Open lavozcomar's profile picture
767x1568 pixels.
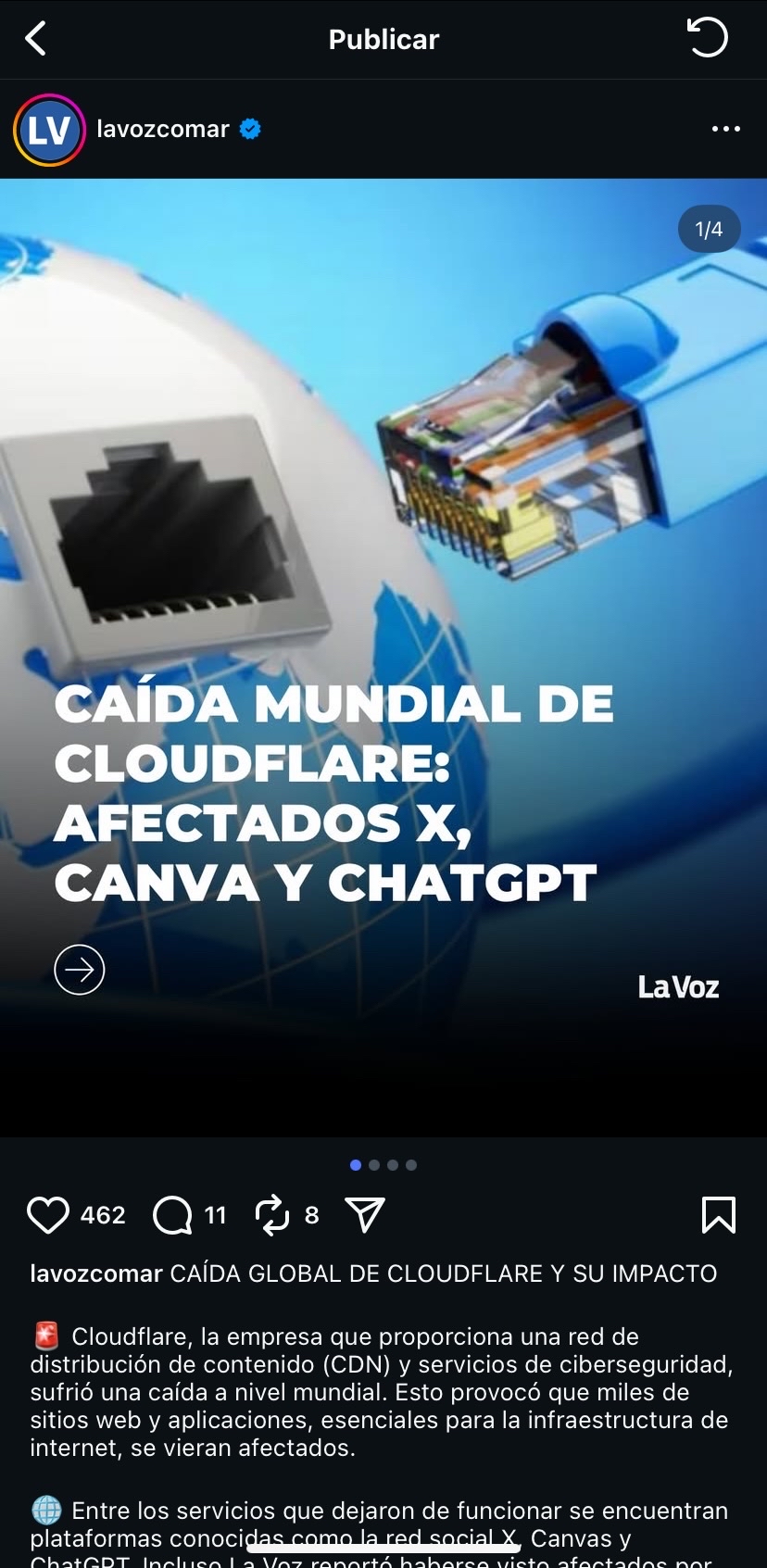(49, 130)
